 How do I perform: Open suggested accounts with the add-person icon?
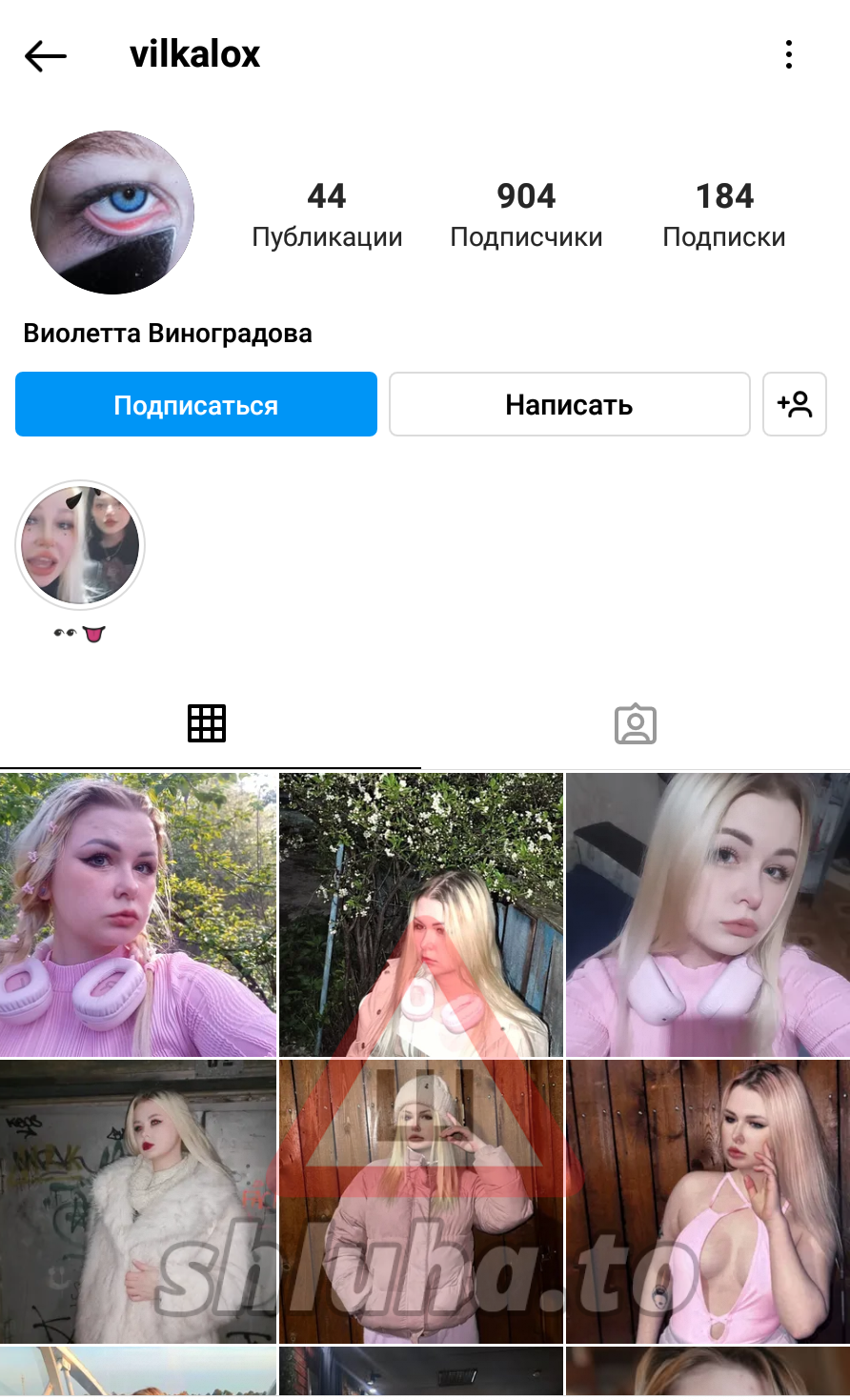point(795,404)
